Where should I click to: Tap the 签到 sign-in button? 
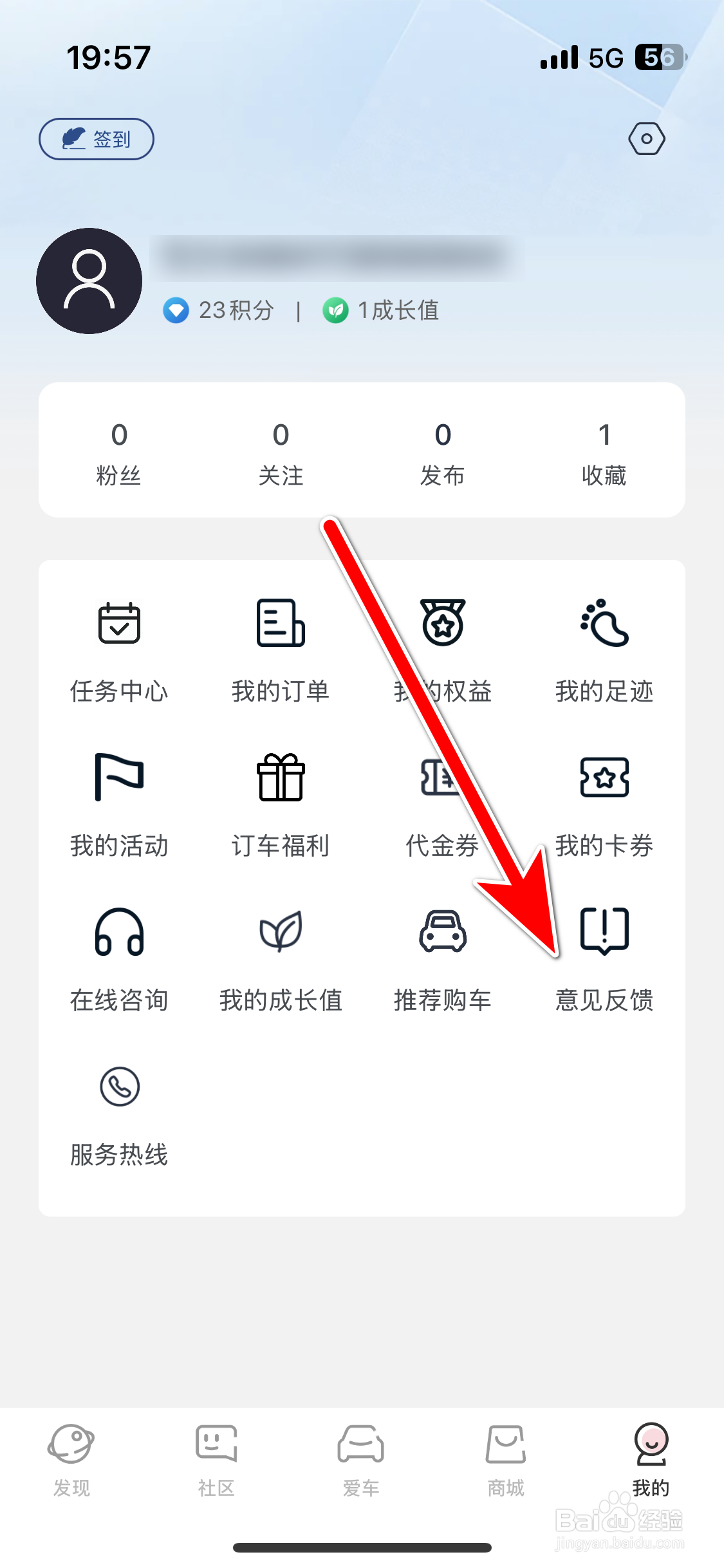click(x=95, y=138)
